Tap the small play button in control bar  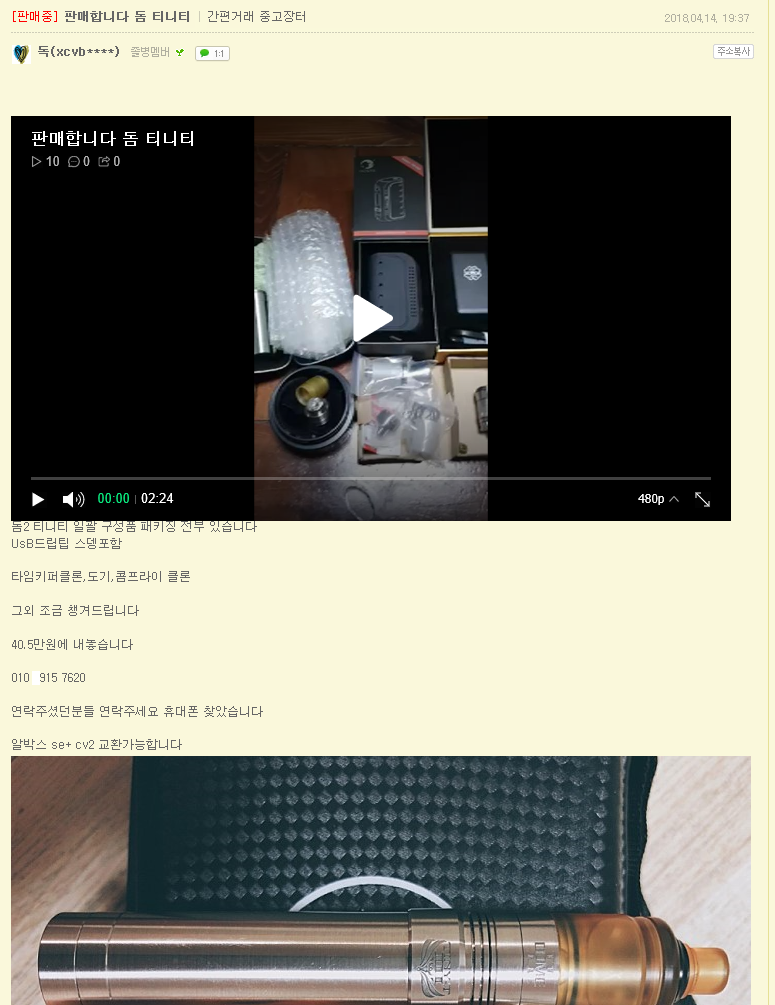(38, 499)
